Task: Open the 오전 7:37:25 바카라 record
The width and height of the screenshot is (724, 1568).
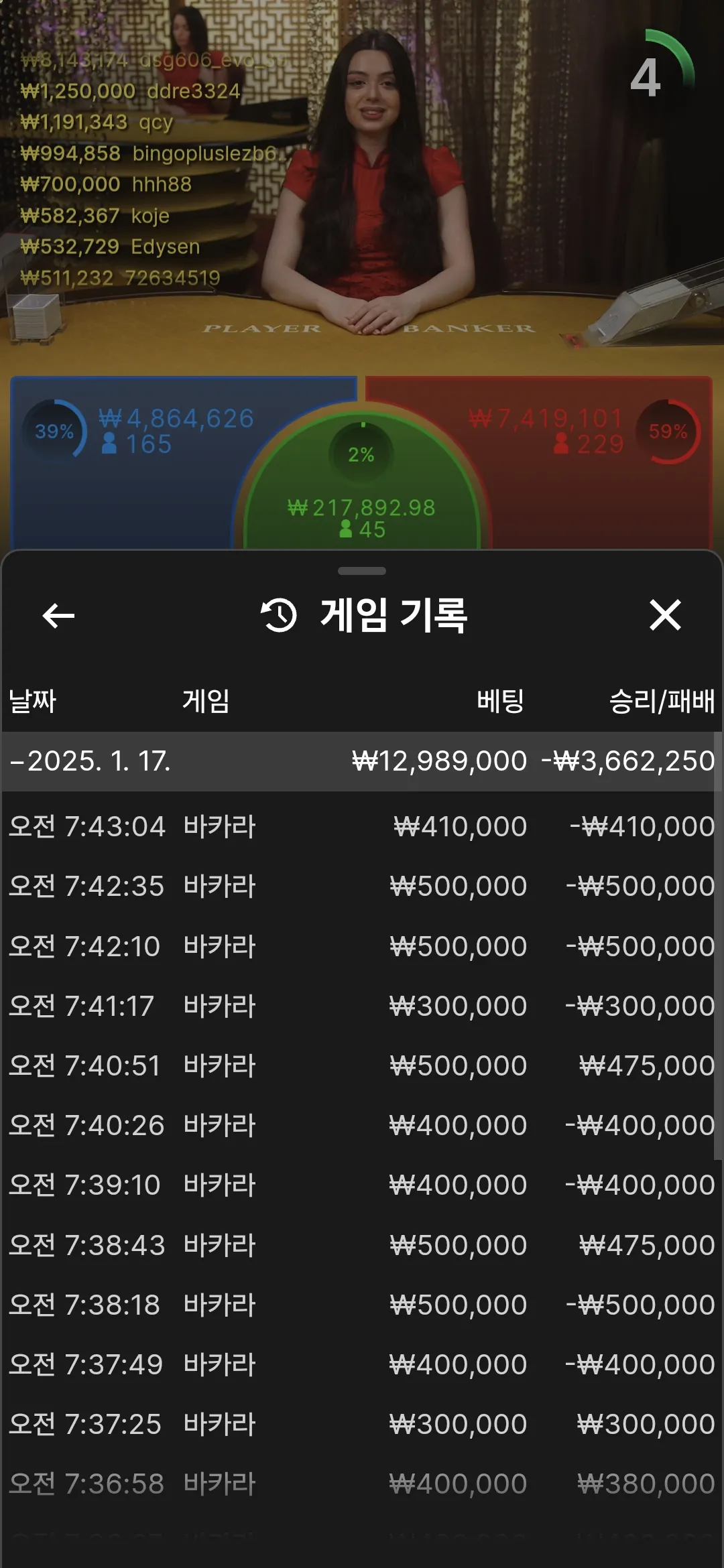Action: click(x=362, y=1424)
